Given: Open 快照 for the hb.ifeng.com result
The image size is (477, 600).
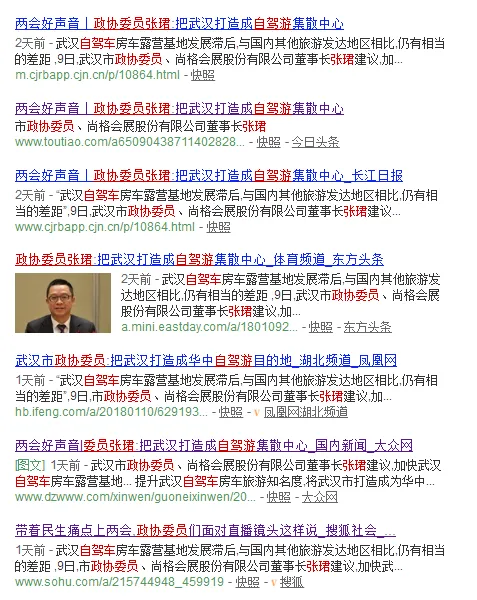Looking at the screenshot, I should [x=231, y=412].
